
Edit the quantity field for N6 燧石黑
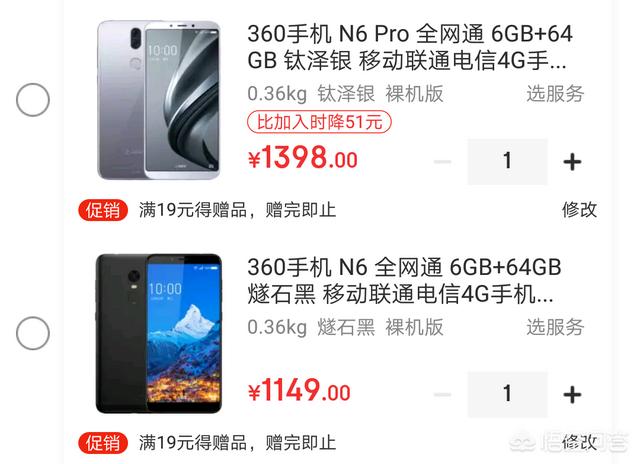(x=507, y=394)
